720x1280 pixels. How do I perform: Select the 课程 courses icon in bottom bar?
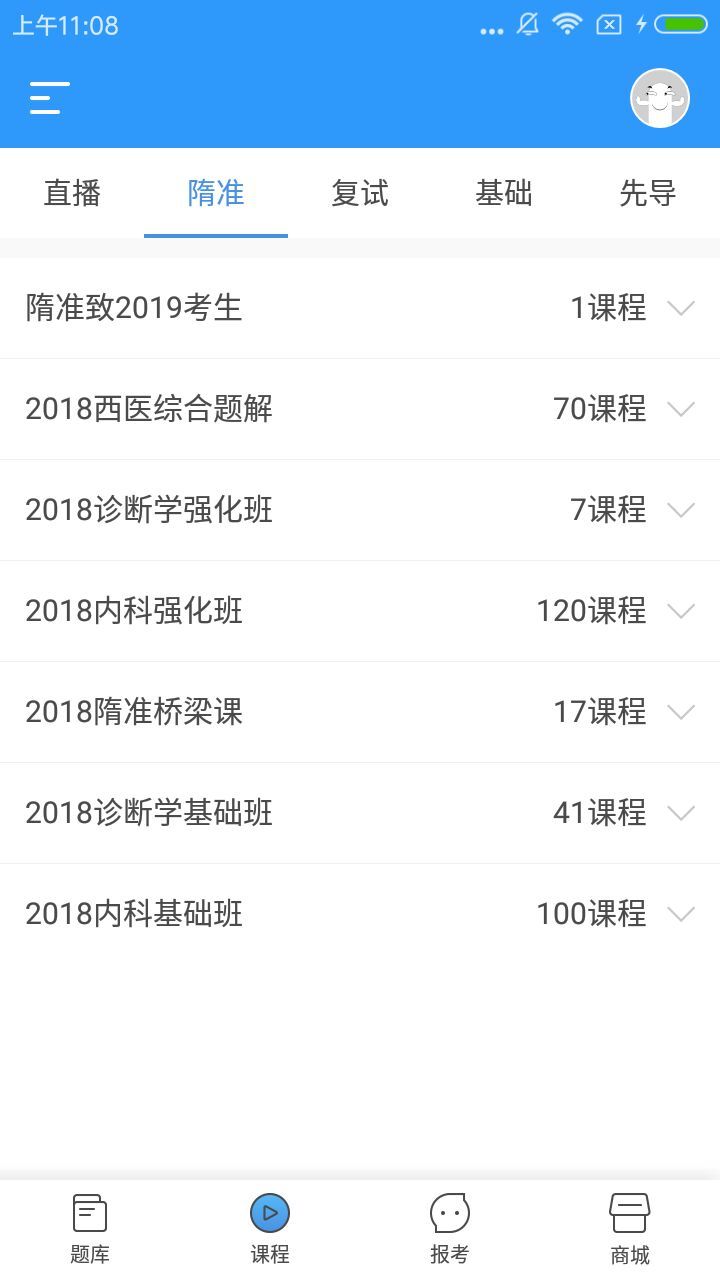[x=269, y=1224]
